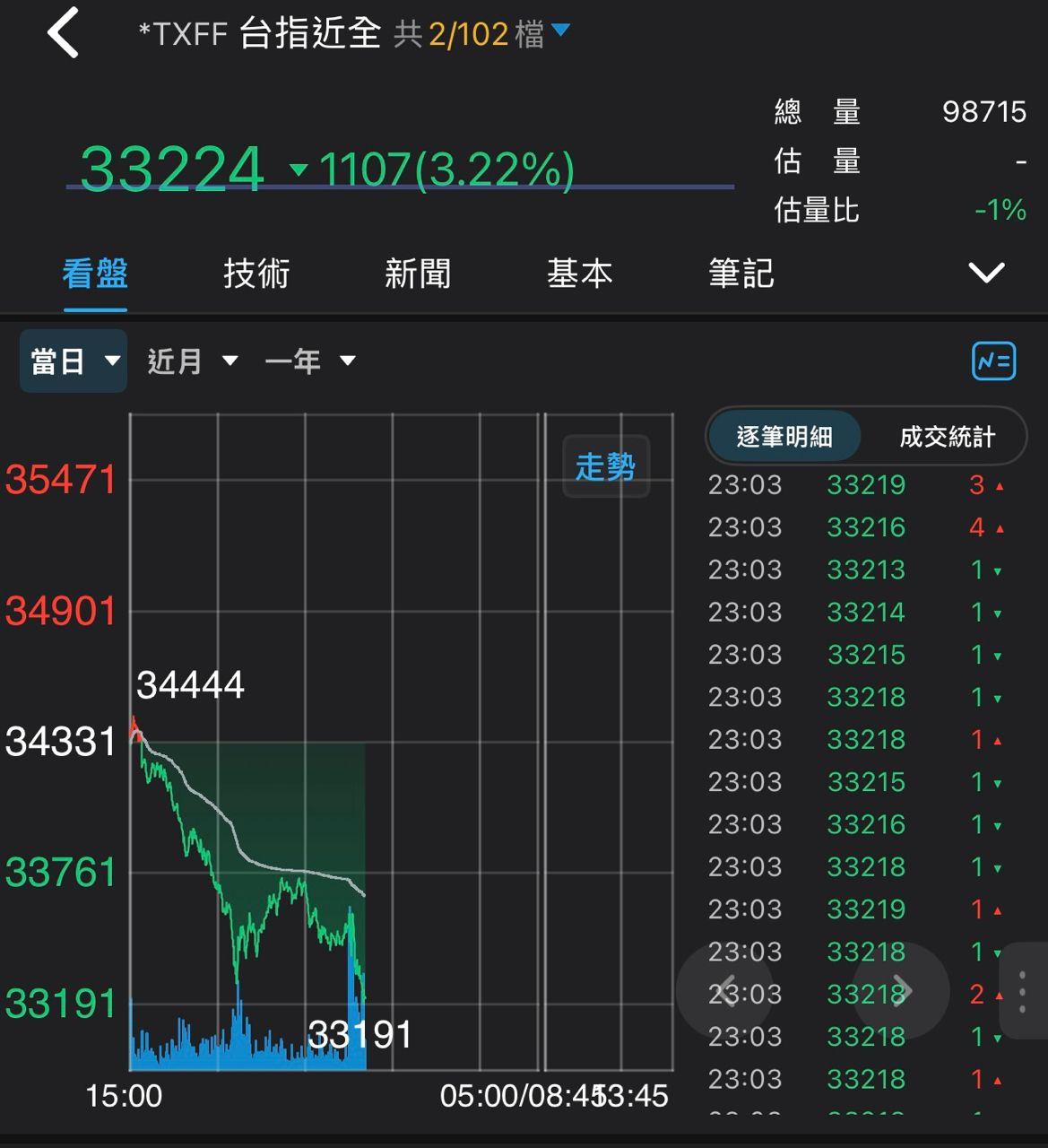This screenshot has height=1148, width=1048.
Task: Open the 新聞 tab
Action: click(x=418, y=274)
